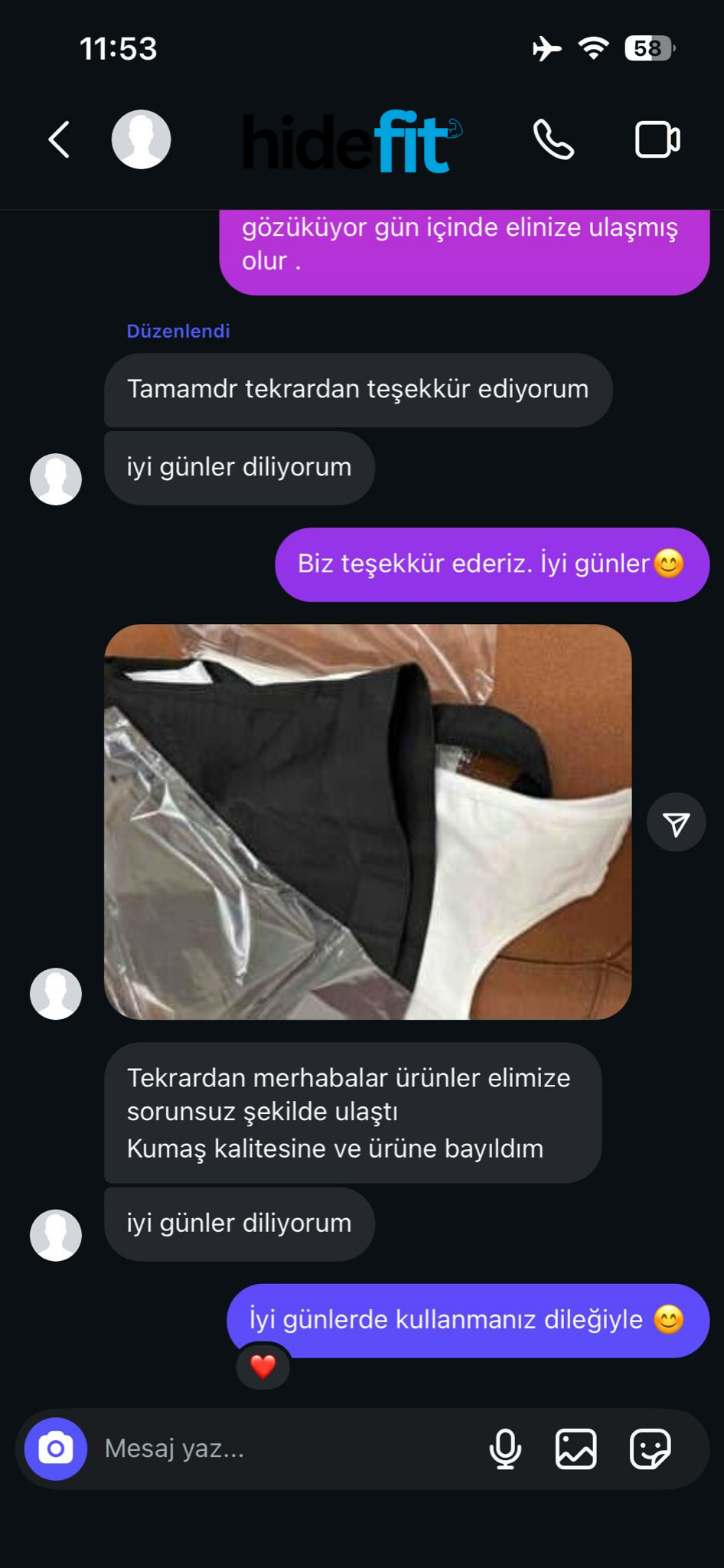
Task: Go back to the messages list
Action: [x=59, y=139]
